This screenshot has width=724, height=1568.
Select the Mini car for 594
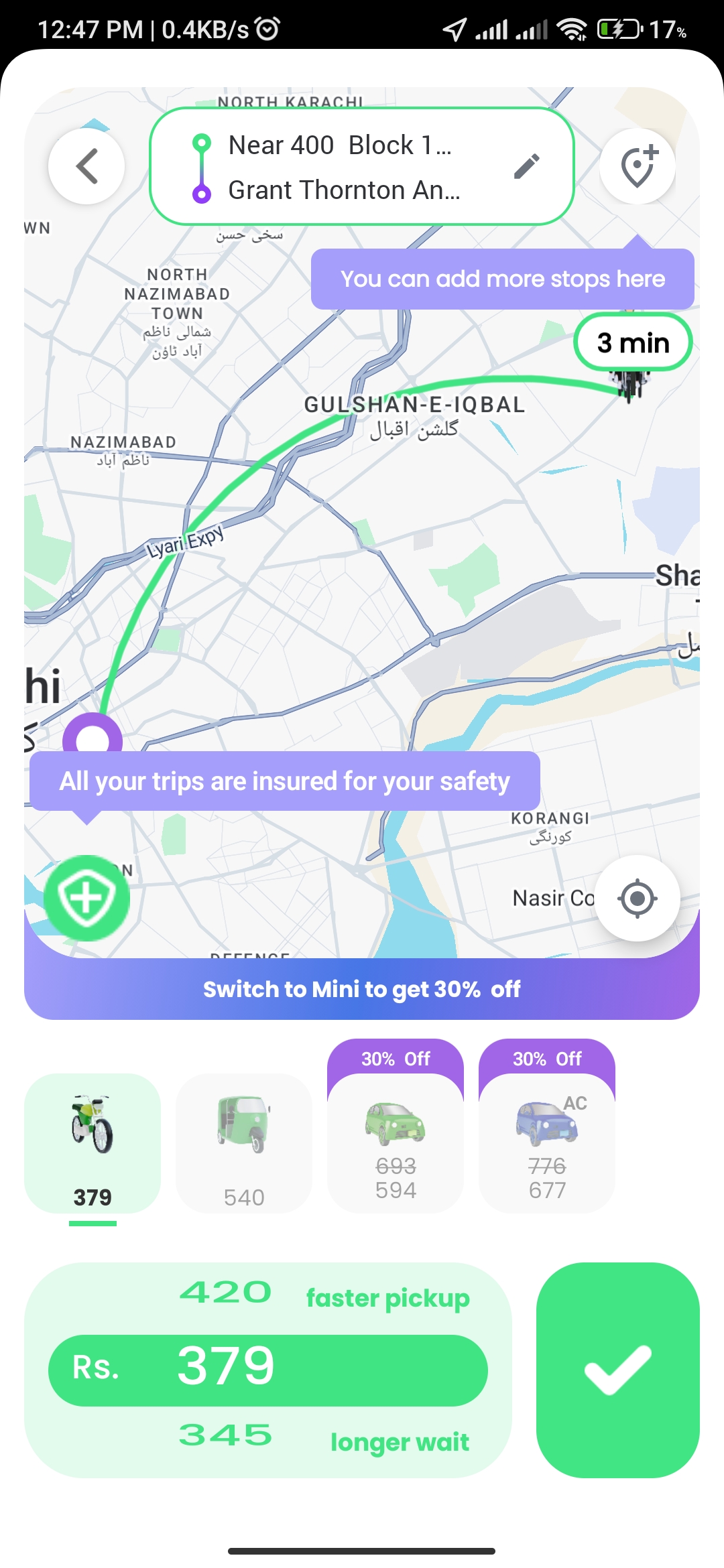point(396,1126)
